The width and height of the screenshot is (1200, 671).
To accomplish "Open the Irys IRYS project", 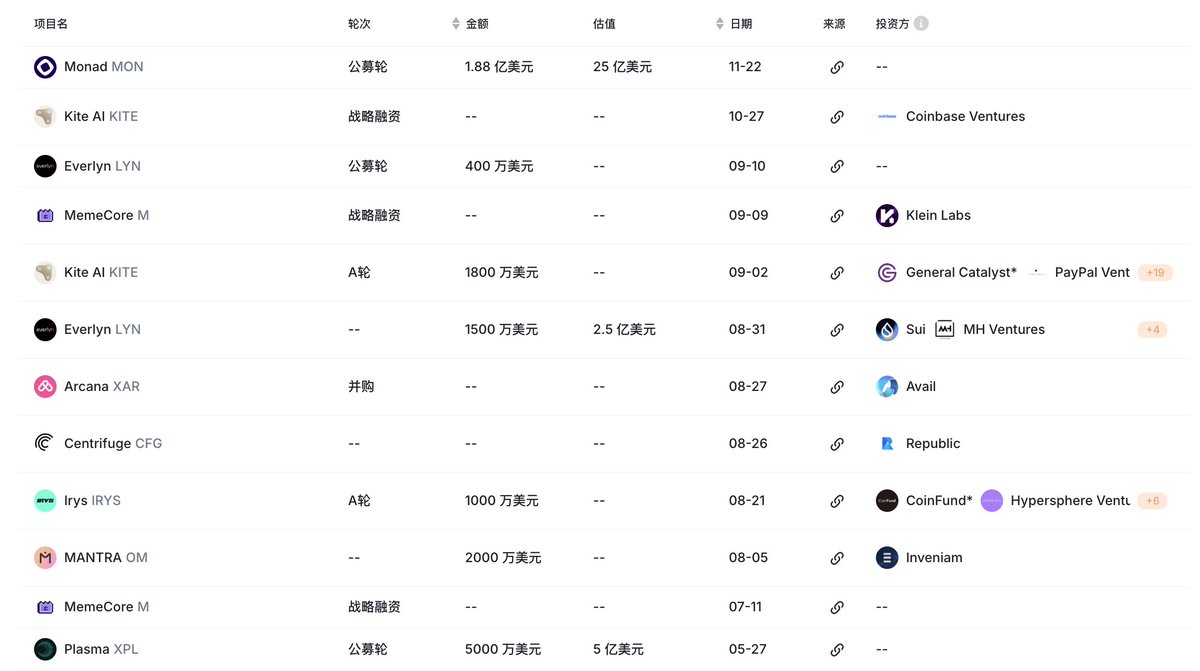I will 91,500.
